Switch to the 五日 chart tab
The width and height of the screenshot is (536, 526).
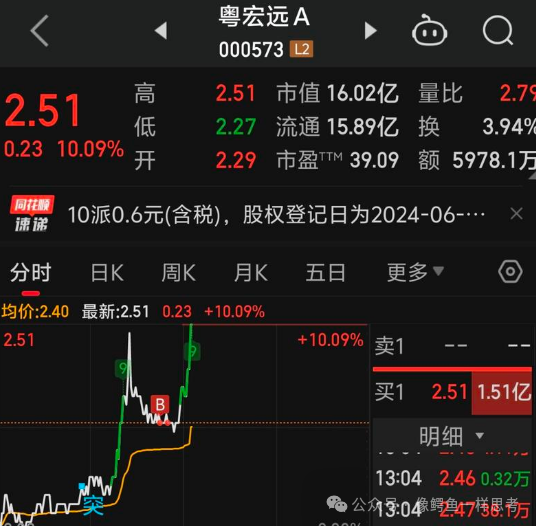point(325,273)
